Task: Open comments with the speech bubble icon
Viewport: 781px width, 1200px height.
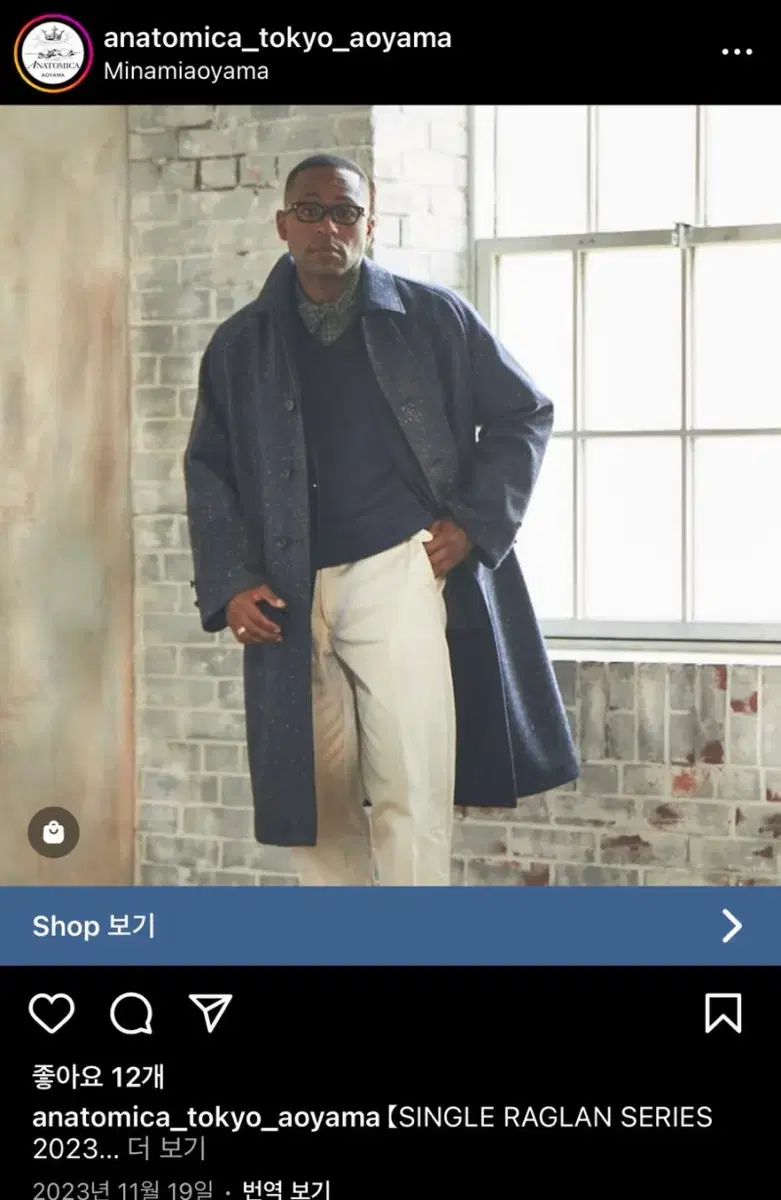Action: [131, 1013]
